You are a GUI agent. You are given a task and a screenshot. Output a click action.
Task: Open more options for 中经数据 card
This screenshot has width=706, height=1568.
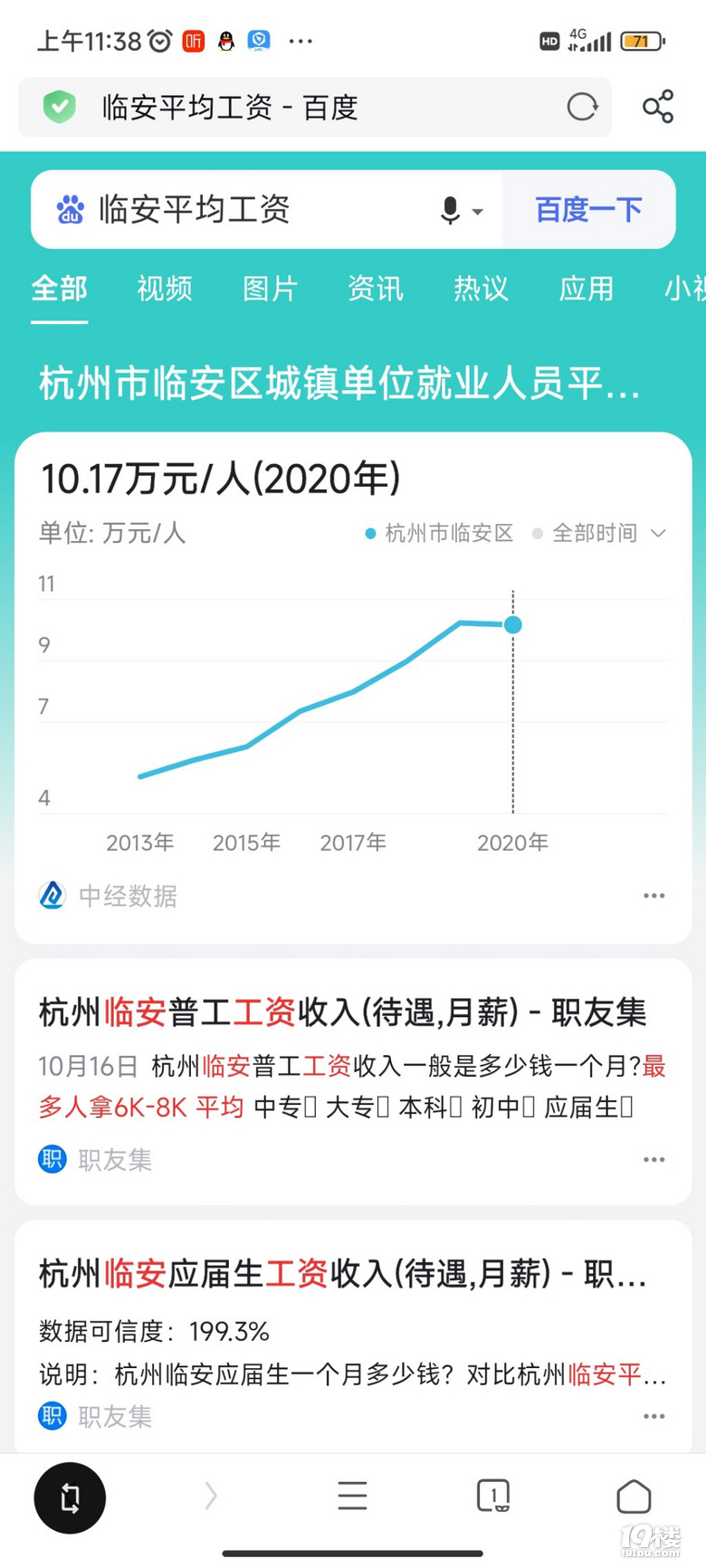click(x=654, y=896)
